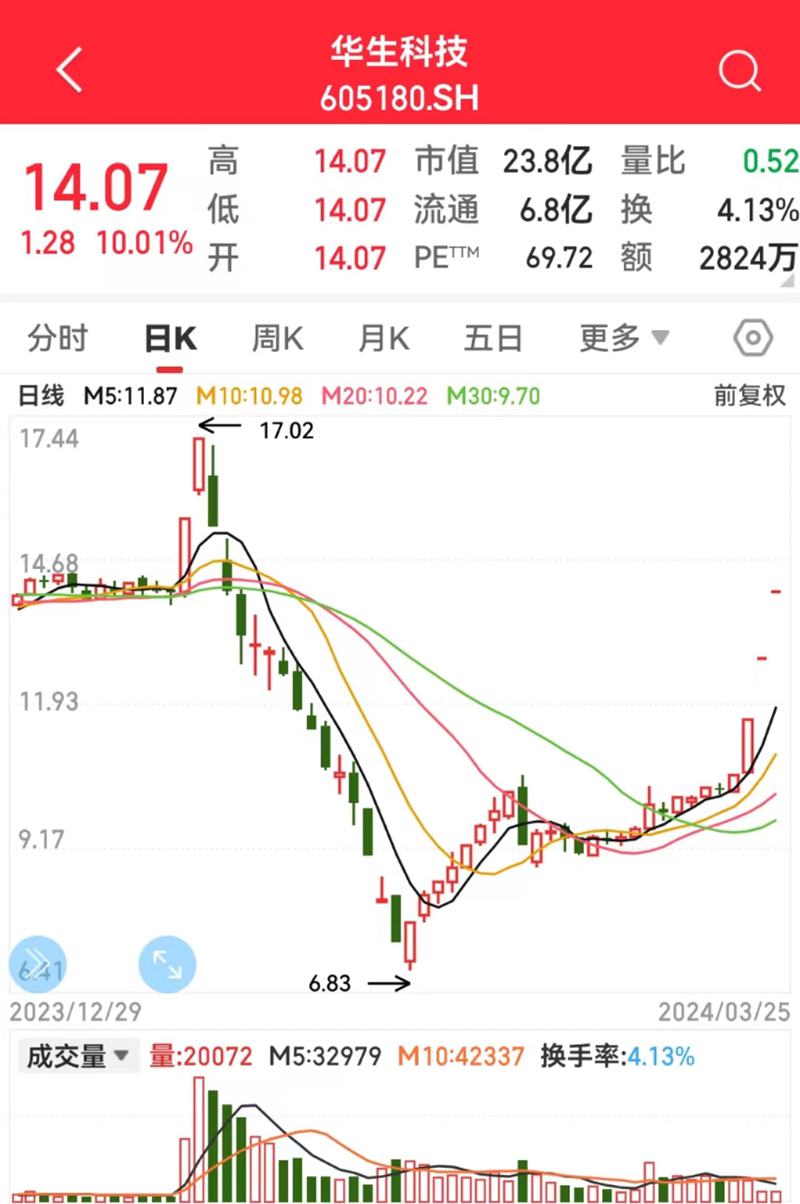The image size is (800, 1204).
Task: Open the 成交量 indicator dropdown
Action: (79, 1056)
